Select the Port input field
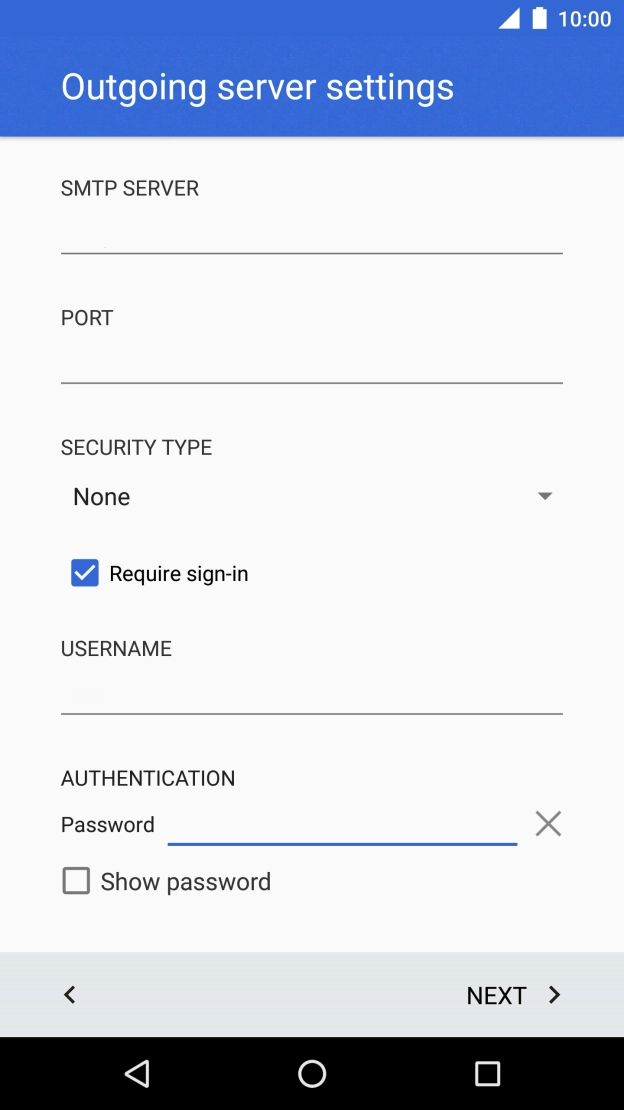Viewport: 624px width, 1110px height. [x=312, y=362]
